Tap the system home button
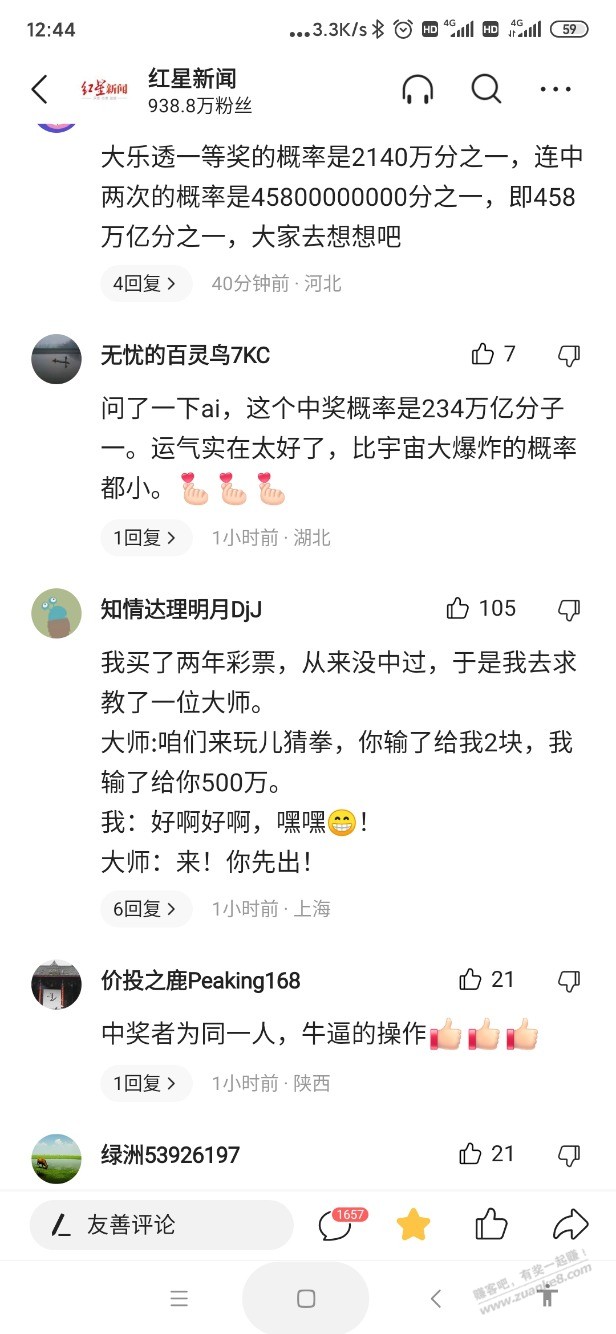The image size is (616, 1334). coord(306,1299)
